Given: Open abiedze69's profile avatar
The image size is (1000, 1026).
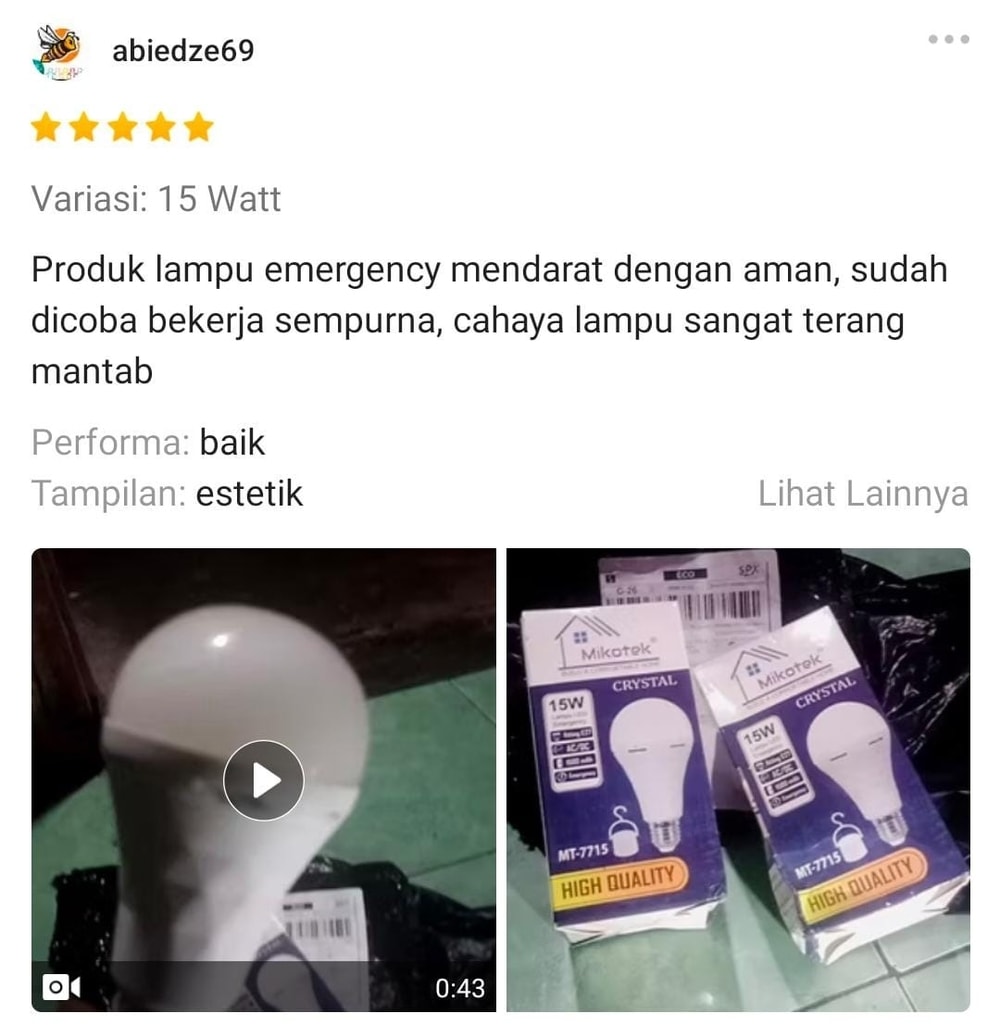Looking at the screenshot, I should [x=60, y=50].
